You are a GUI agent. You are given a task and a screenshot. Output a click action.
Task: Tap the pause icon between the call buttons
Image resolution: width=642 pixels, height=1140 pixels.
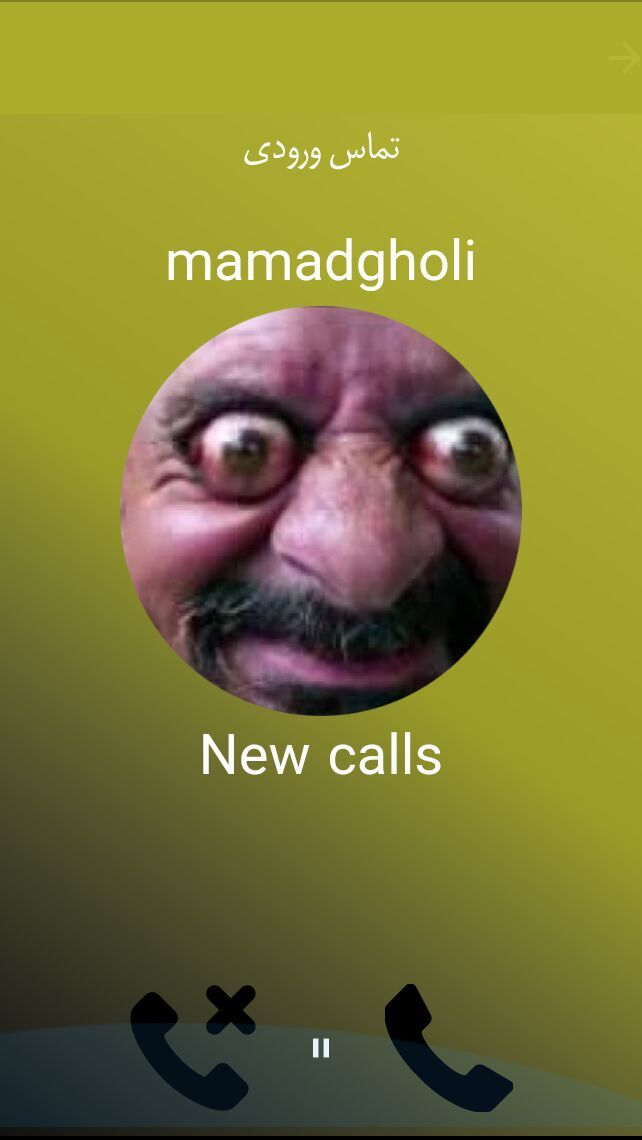[x=321, y=1048]
